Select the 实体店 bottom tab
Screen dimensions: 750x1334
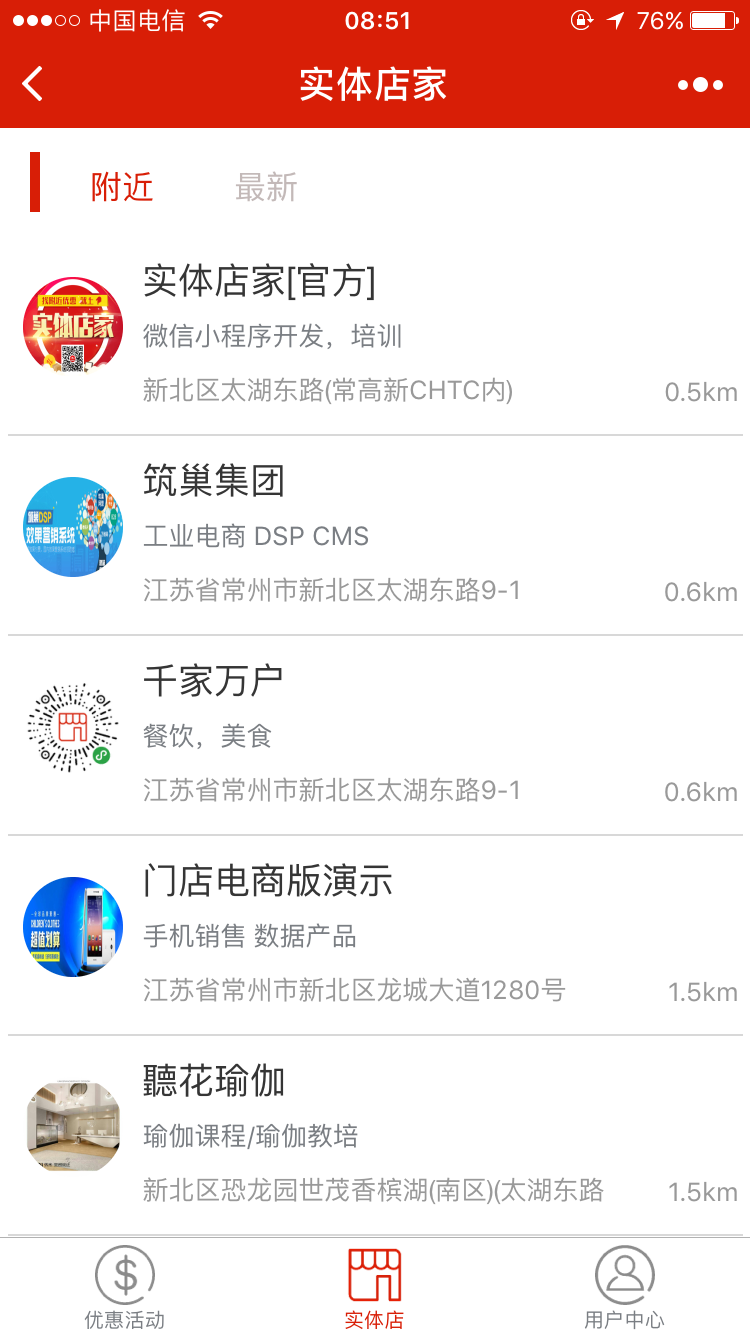click(x=375, y=1287)
